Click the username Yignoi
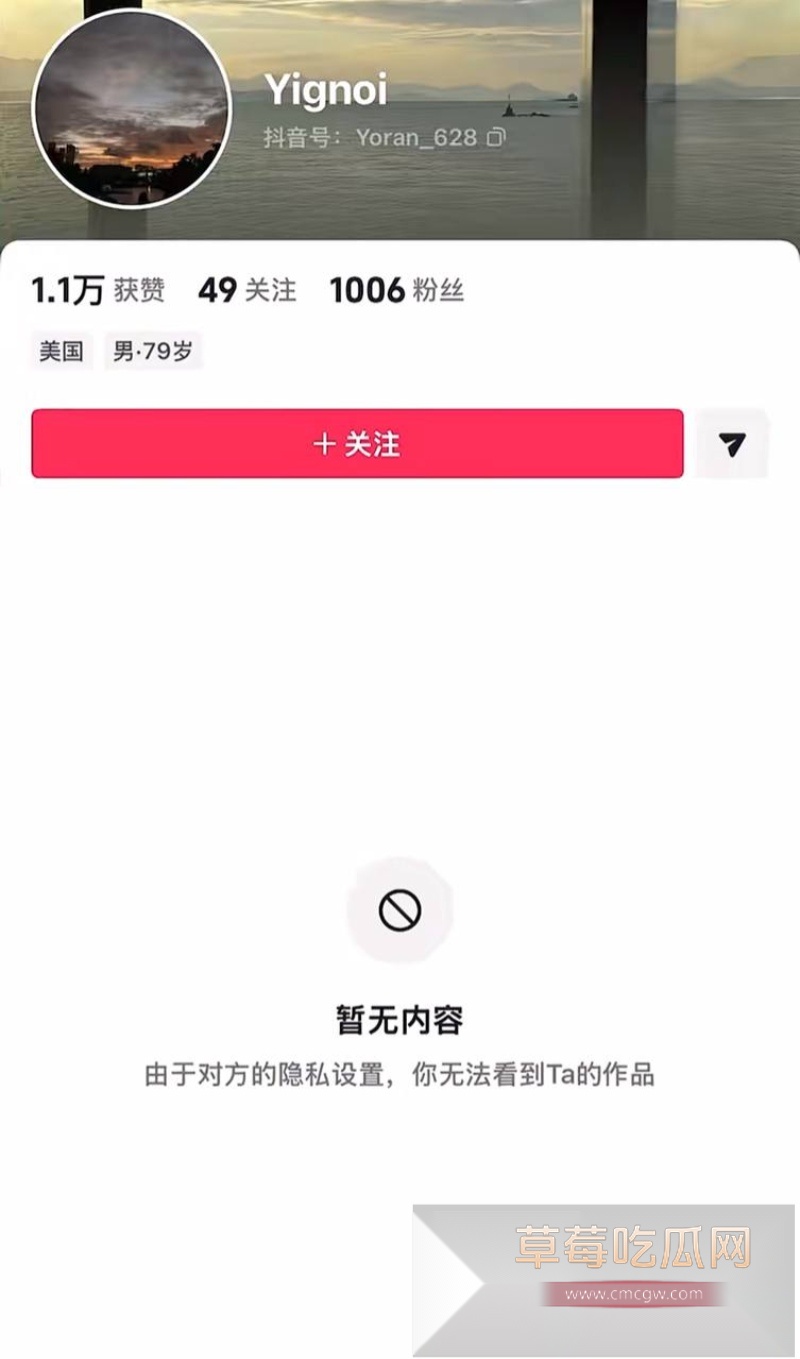Screen dimensions: 800x1359 (x=325, y=91)
